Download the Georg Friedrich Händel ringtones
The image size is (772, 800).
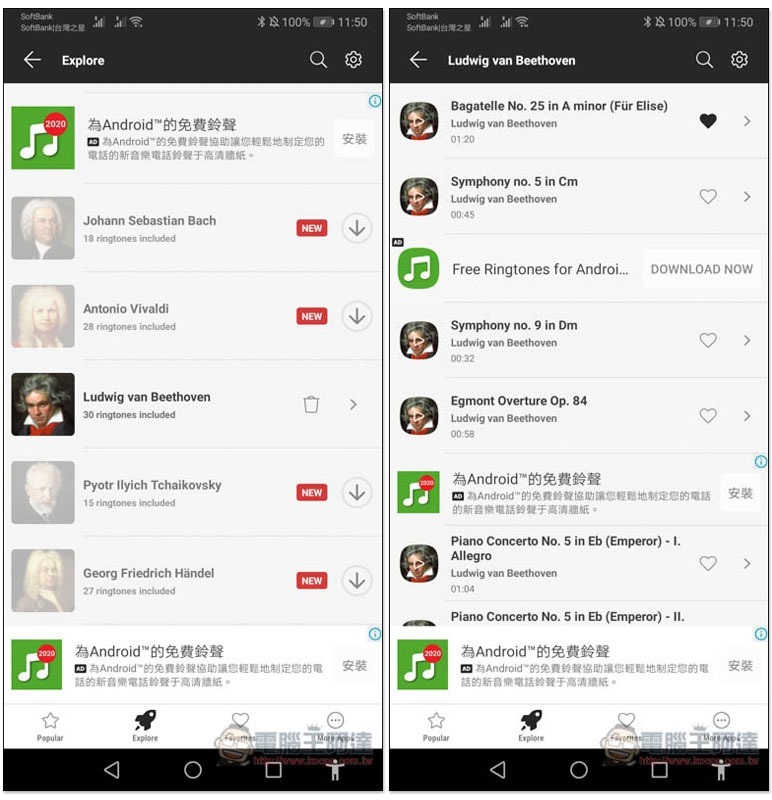pos(356,580)
